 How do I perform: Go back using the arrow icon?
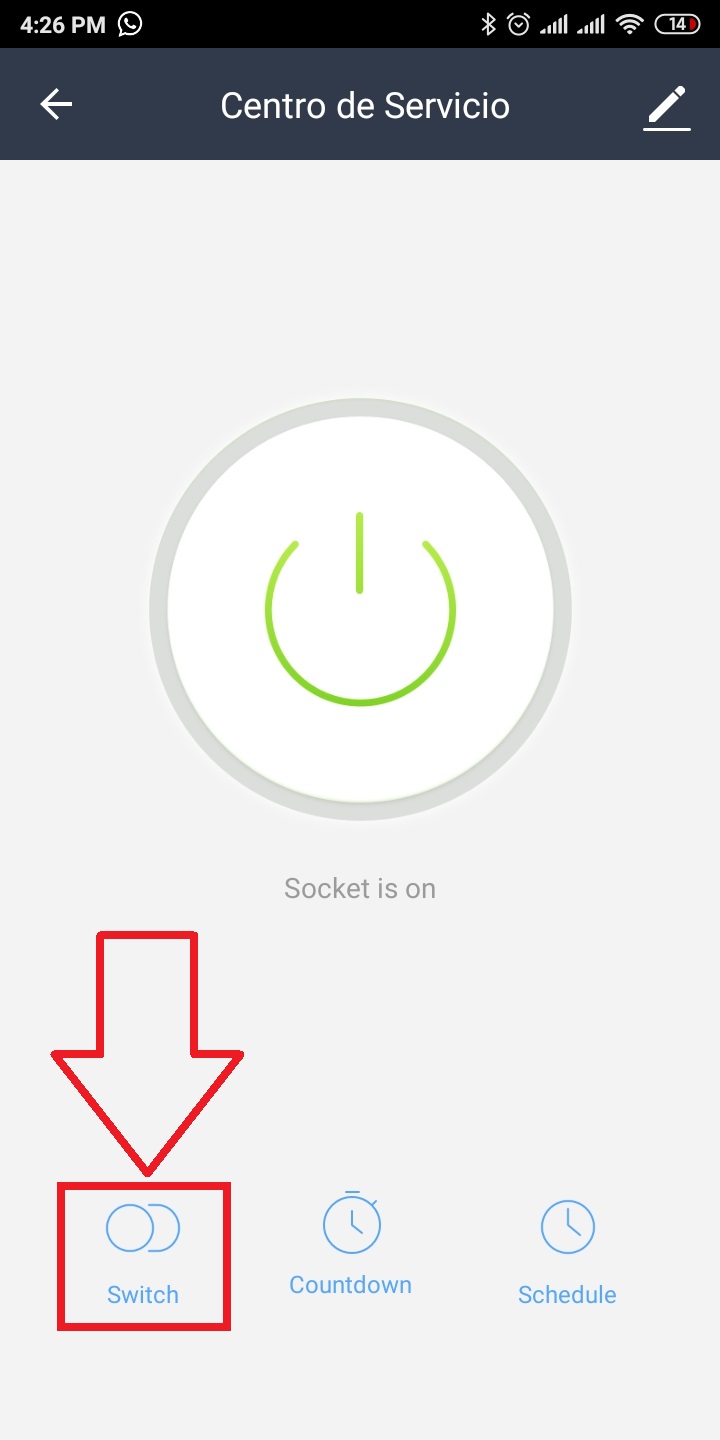[56, 105]
